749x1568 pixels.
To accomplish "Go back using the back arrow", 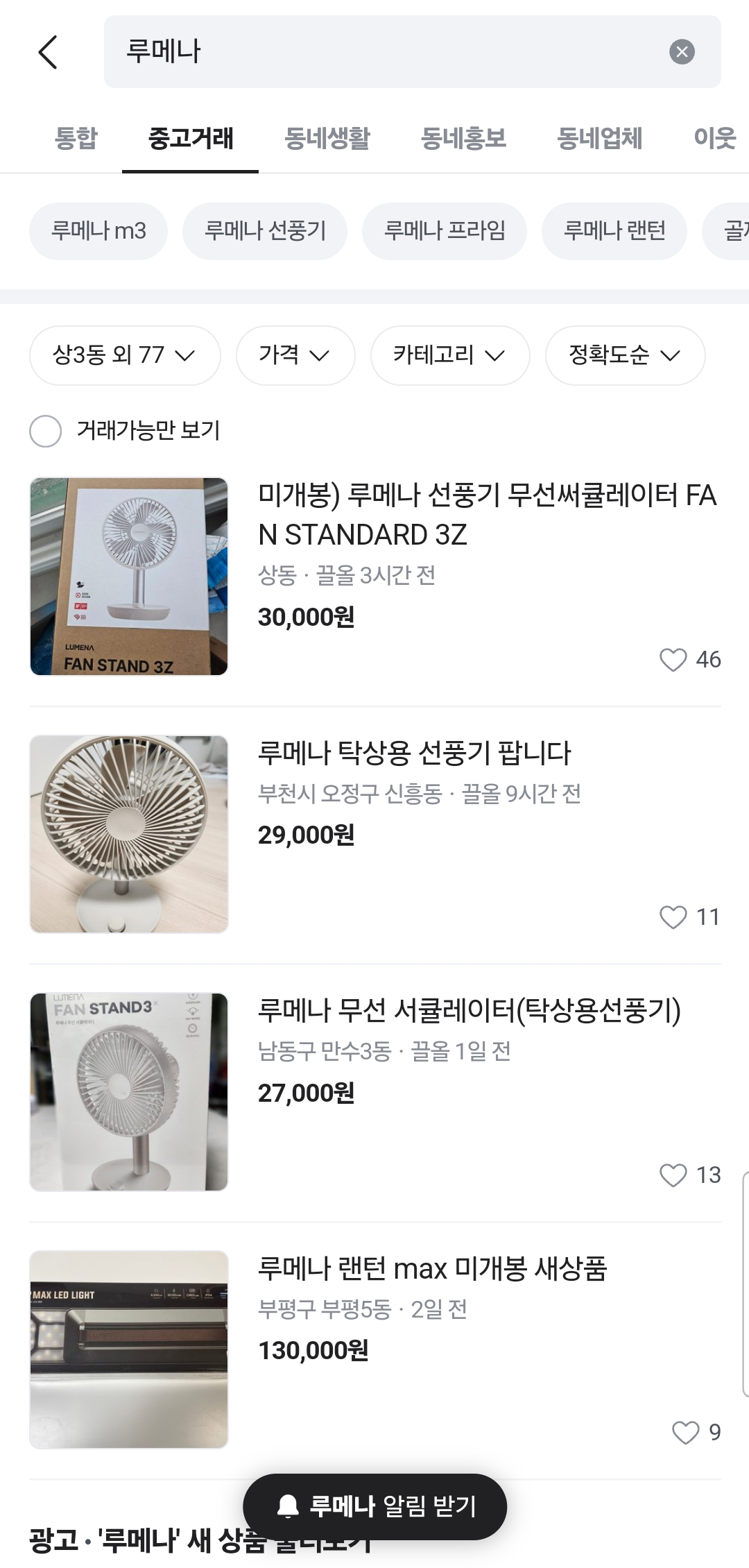I will pyautogui.click(x=47, y=52).
